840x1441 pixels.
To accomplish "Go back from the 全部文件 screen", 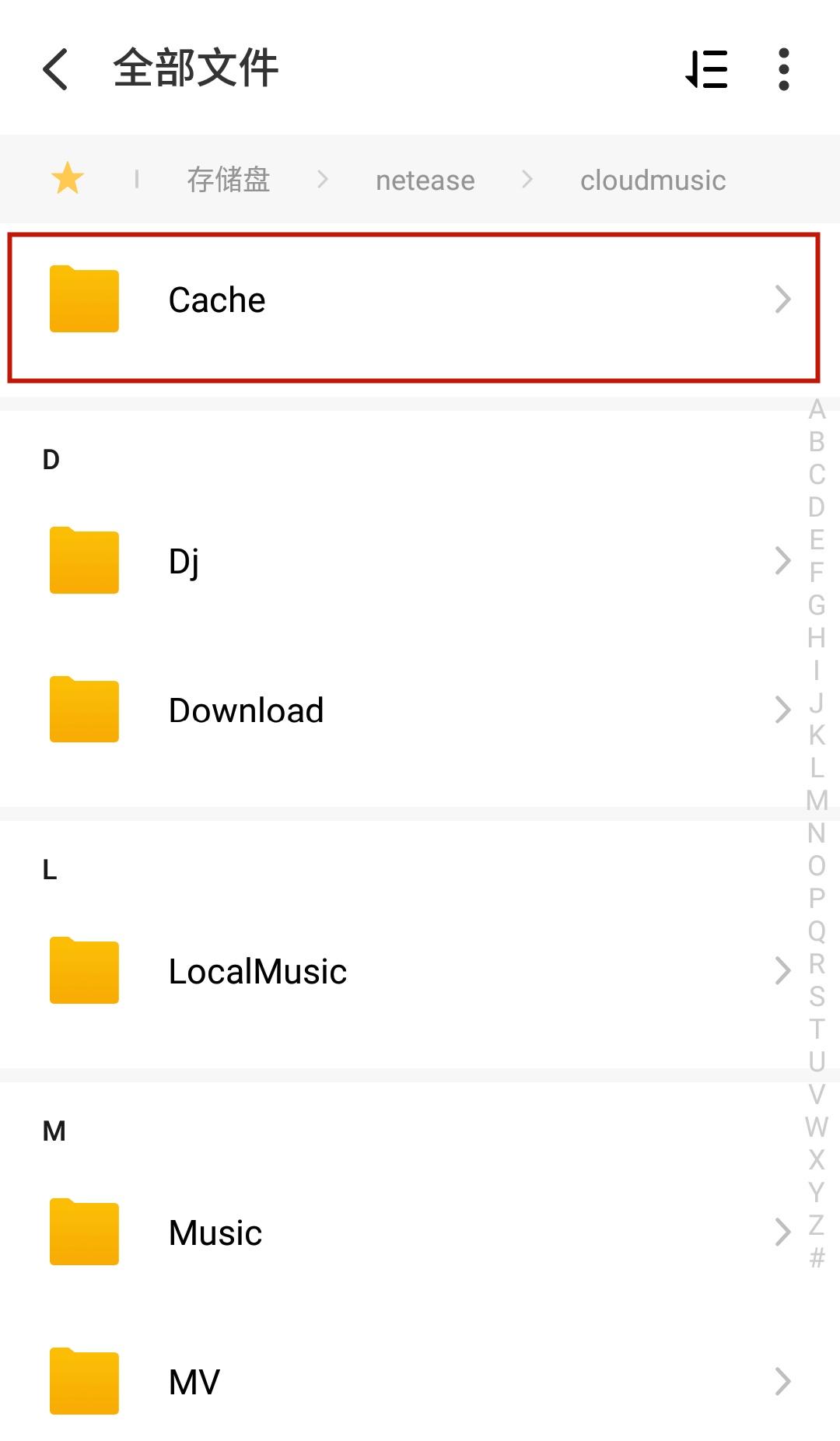I will tap(56, 69).
